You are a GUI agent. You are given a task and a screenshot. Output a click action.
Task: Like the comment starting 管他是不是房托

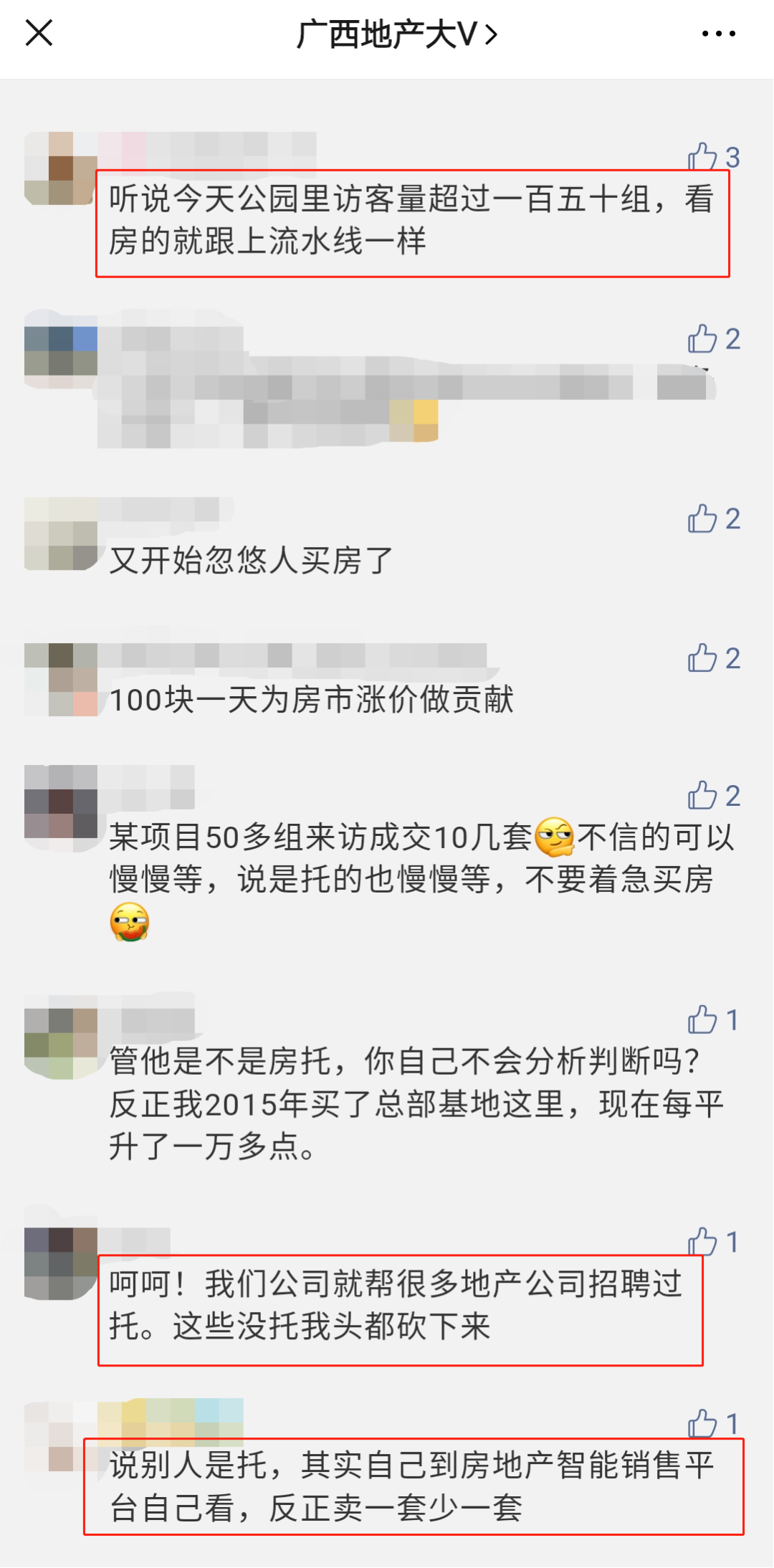pos(703,1020)
